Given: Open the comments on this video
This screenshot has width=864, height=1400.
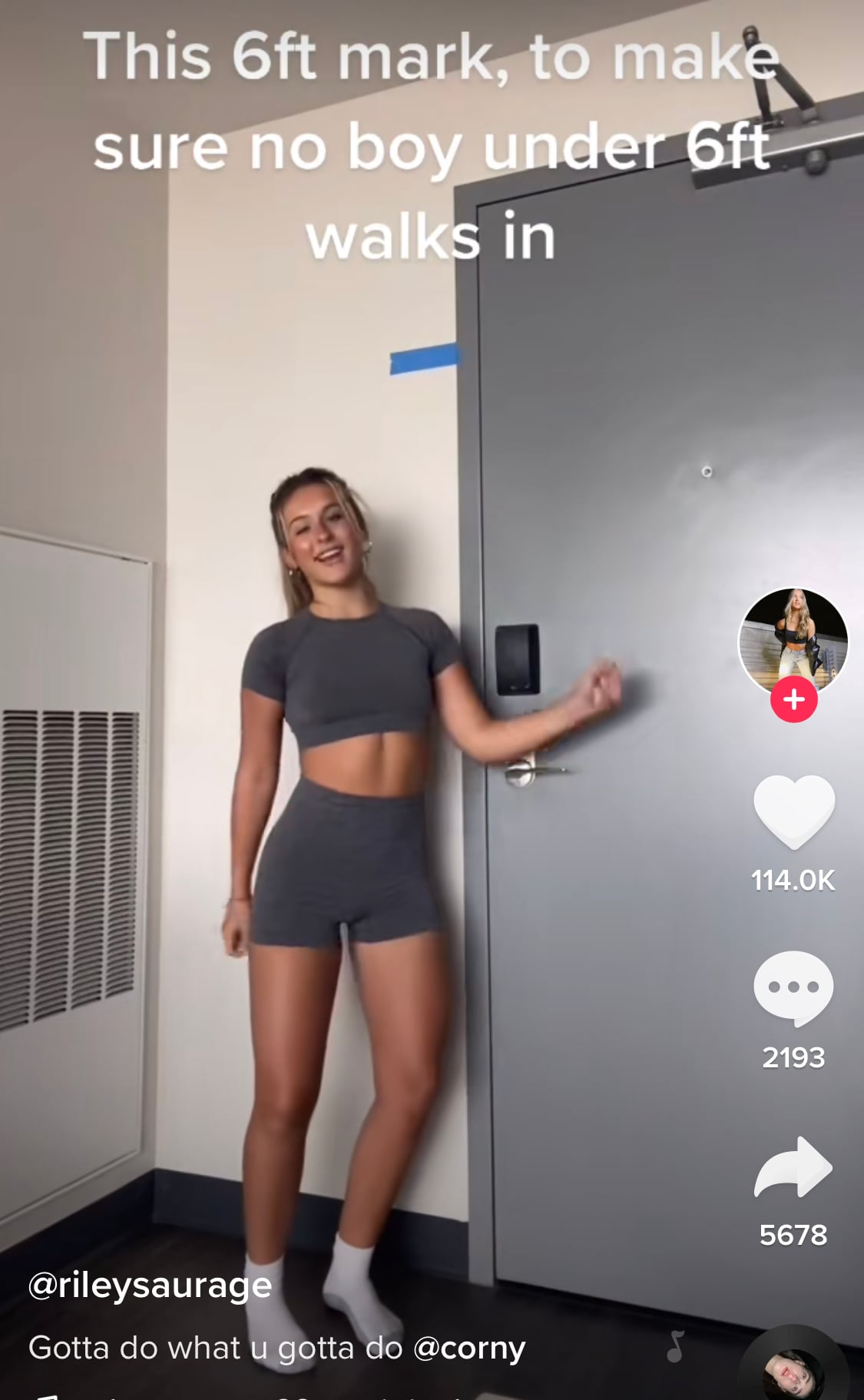Looking at the screenshot, I should click(793, 988).
